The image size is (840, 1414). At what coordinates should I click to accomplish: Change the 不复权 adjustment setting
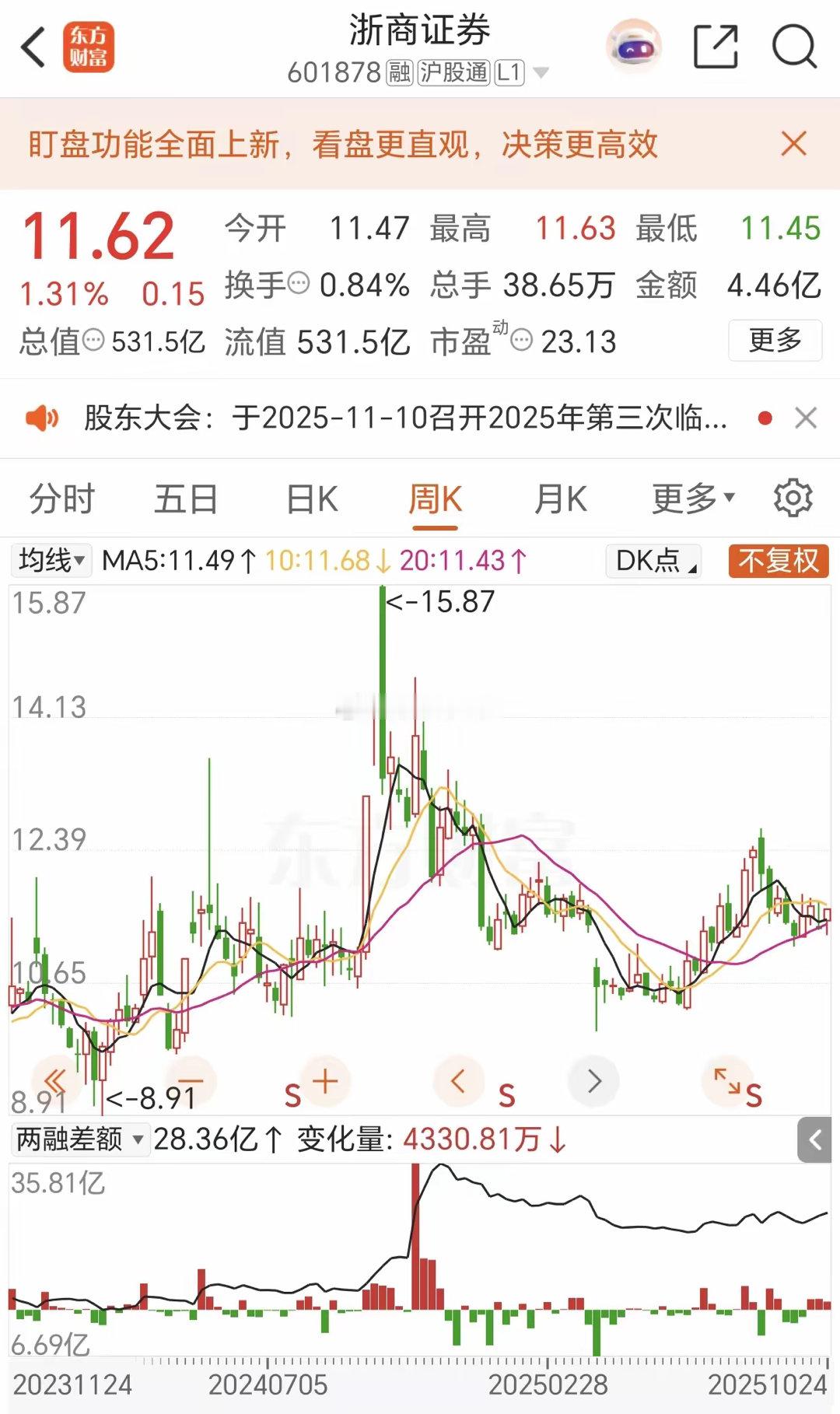[778, 561]
